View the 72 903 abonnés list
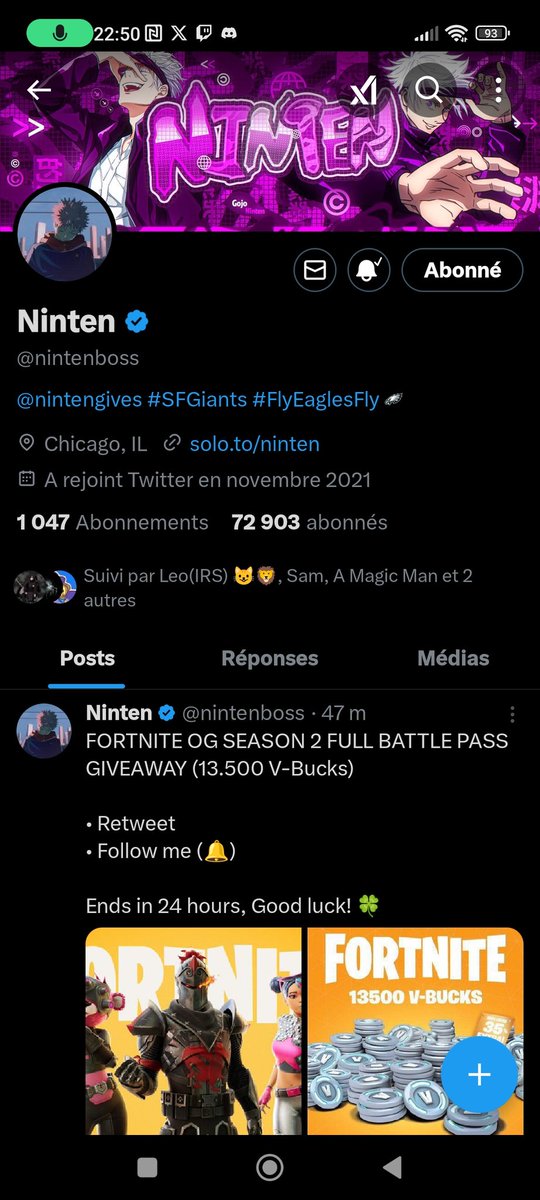The width and height of the screenshot is (540, 1200). (x=309, y=522)
